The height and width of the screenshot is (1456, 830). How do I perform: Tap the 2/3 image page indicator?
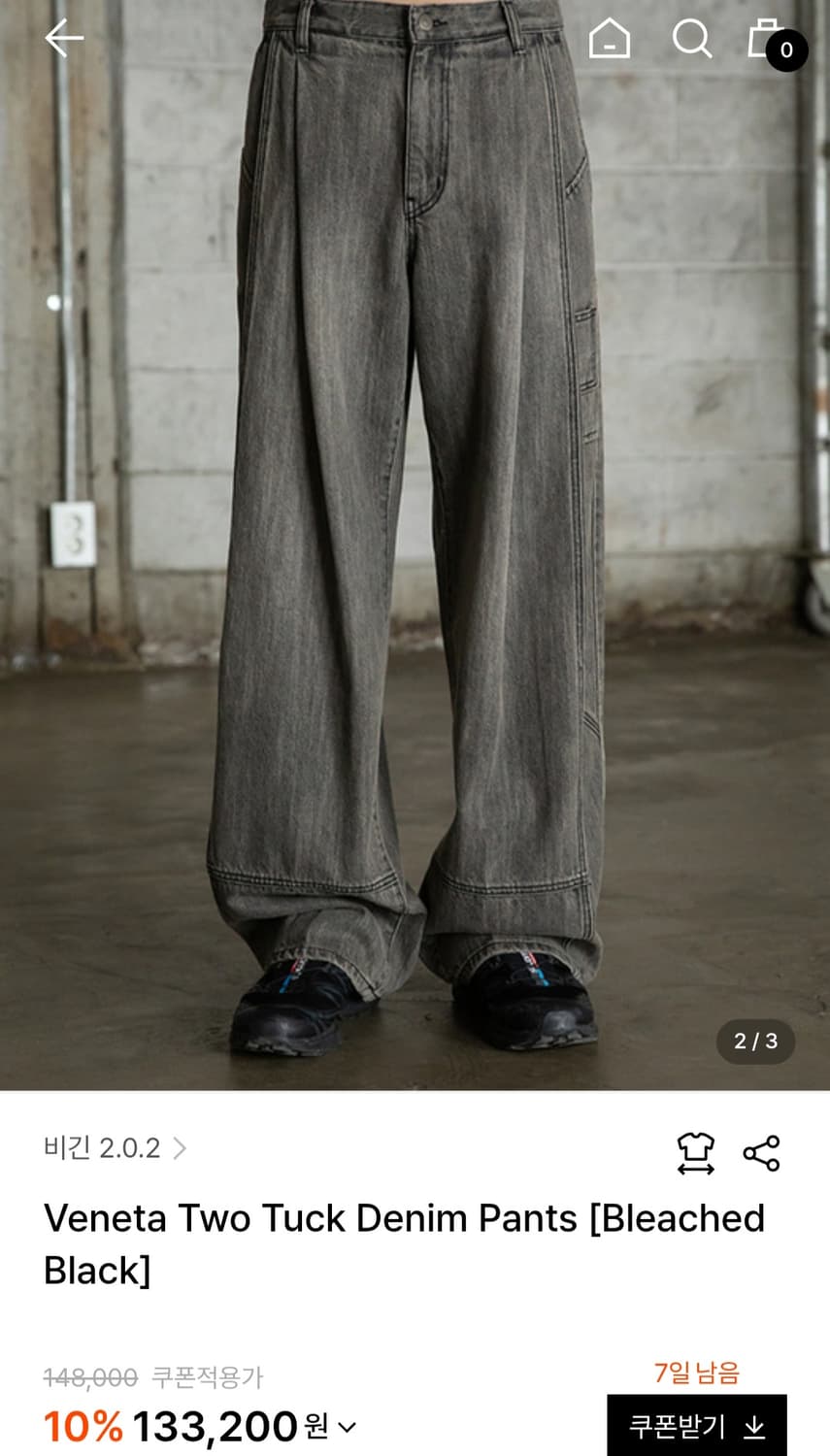[x=755, y=1042]
